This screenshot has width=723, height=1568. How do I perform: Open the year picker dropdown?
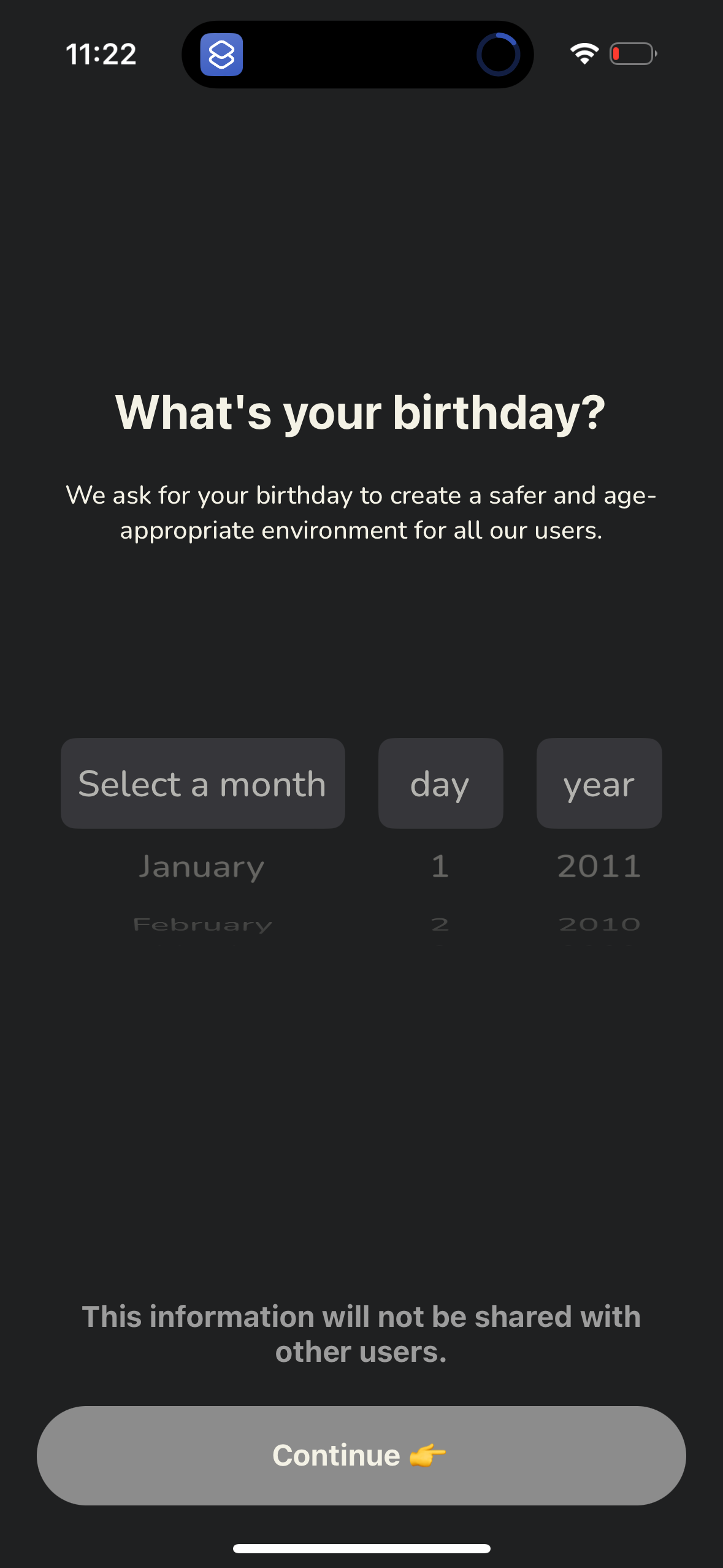(599, 783)
